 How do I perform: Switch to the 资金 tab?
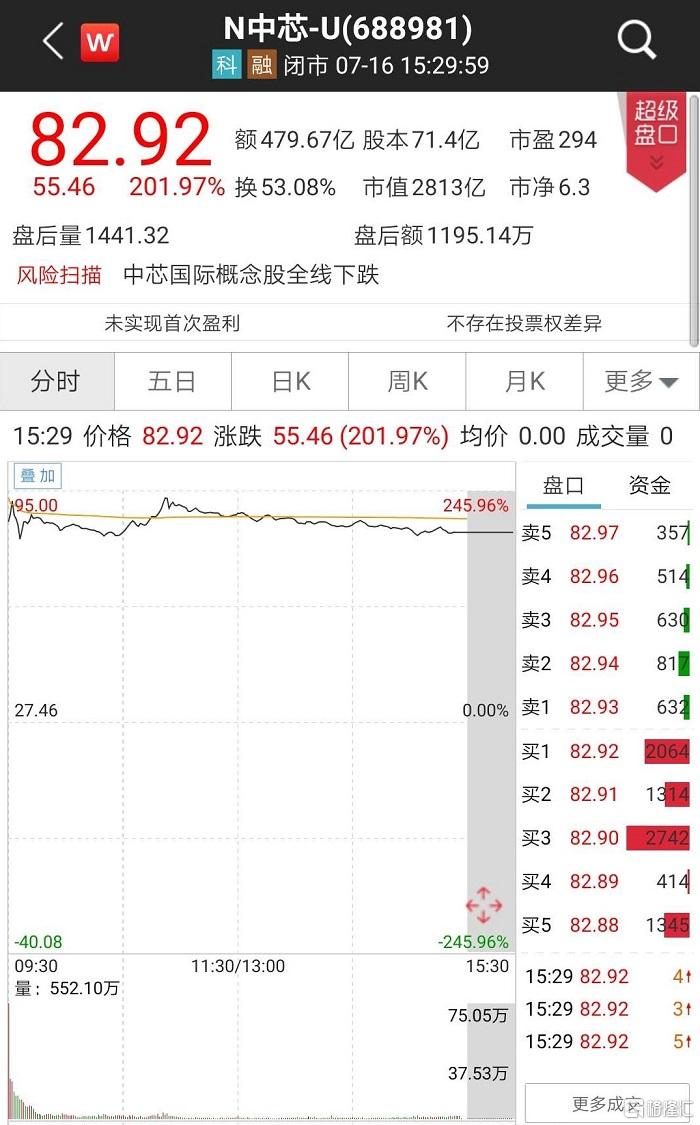(x=649, y=486)
